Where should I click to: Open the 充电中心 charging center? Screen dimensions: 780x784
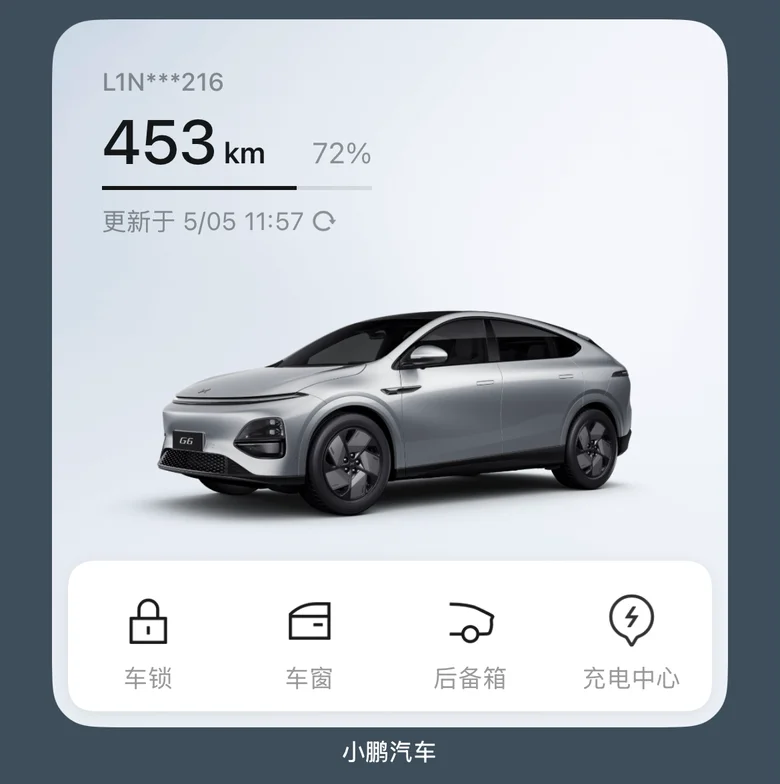pos(632,643)
